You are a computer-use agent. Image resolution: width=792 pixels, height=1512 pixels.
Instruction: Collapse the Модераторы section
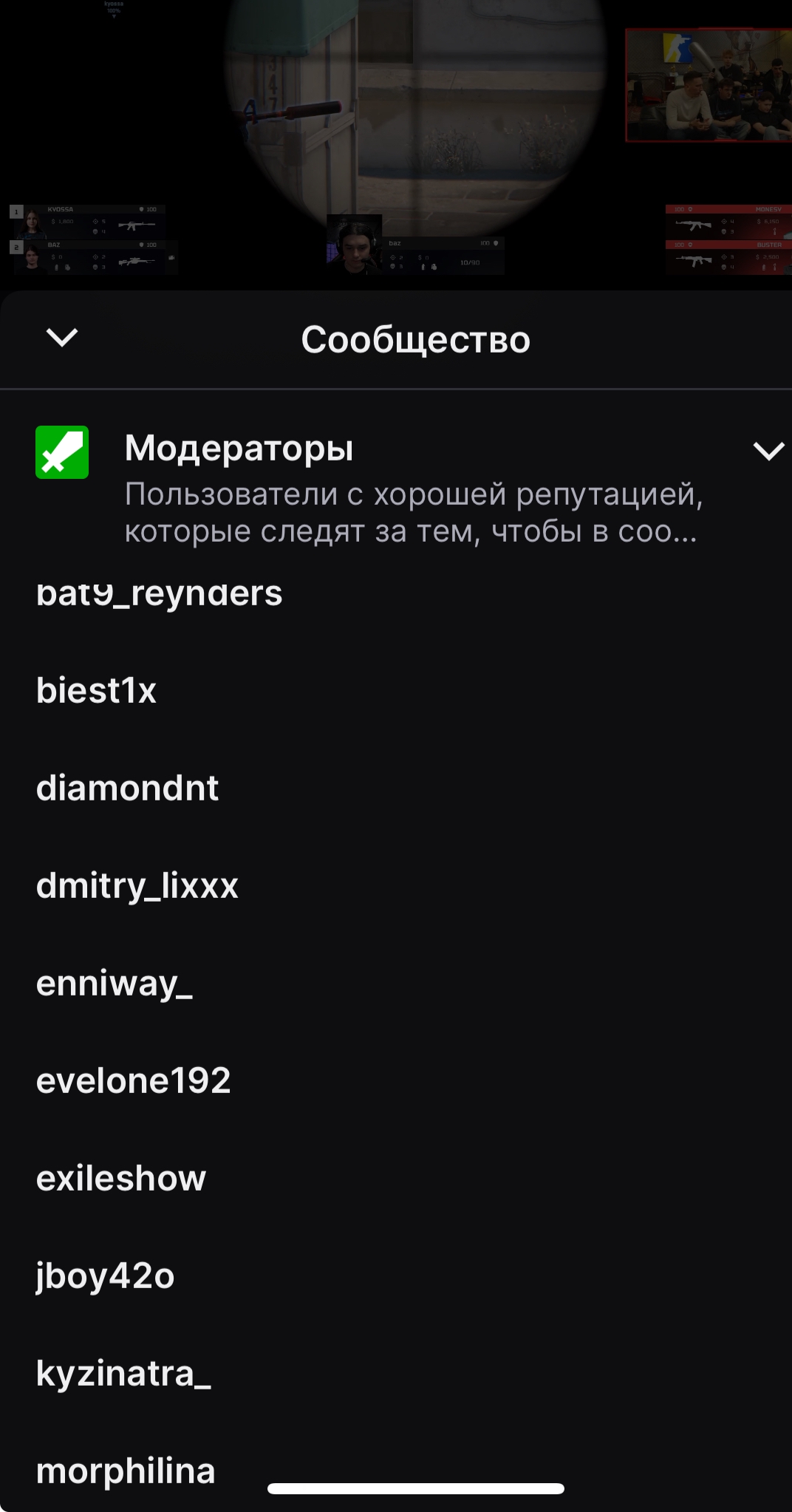(768, 451)
